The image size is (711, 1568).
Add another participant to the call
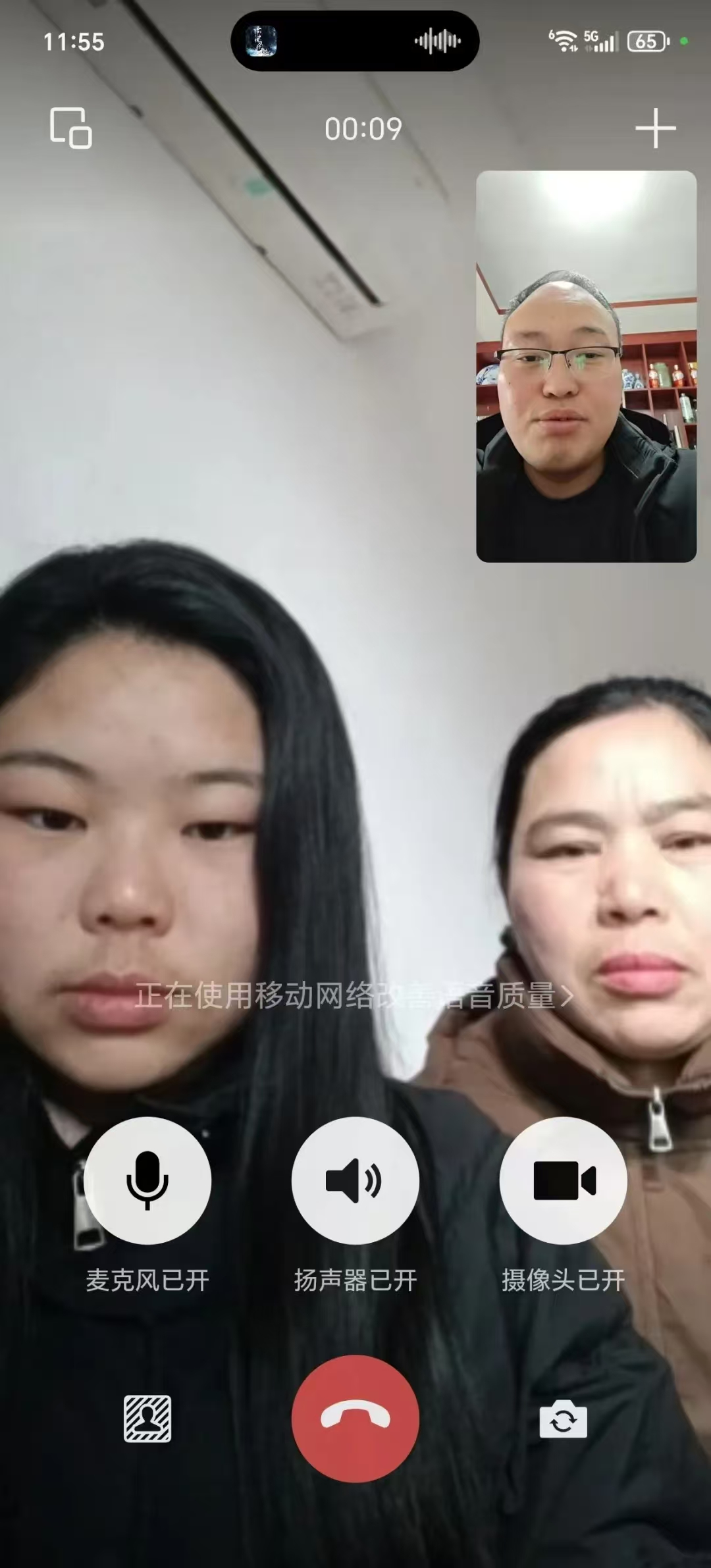pyautogui.click(x=655, y=128)
